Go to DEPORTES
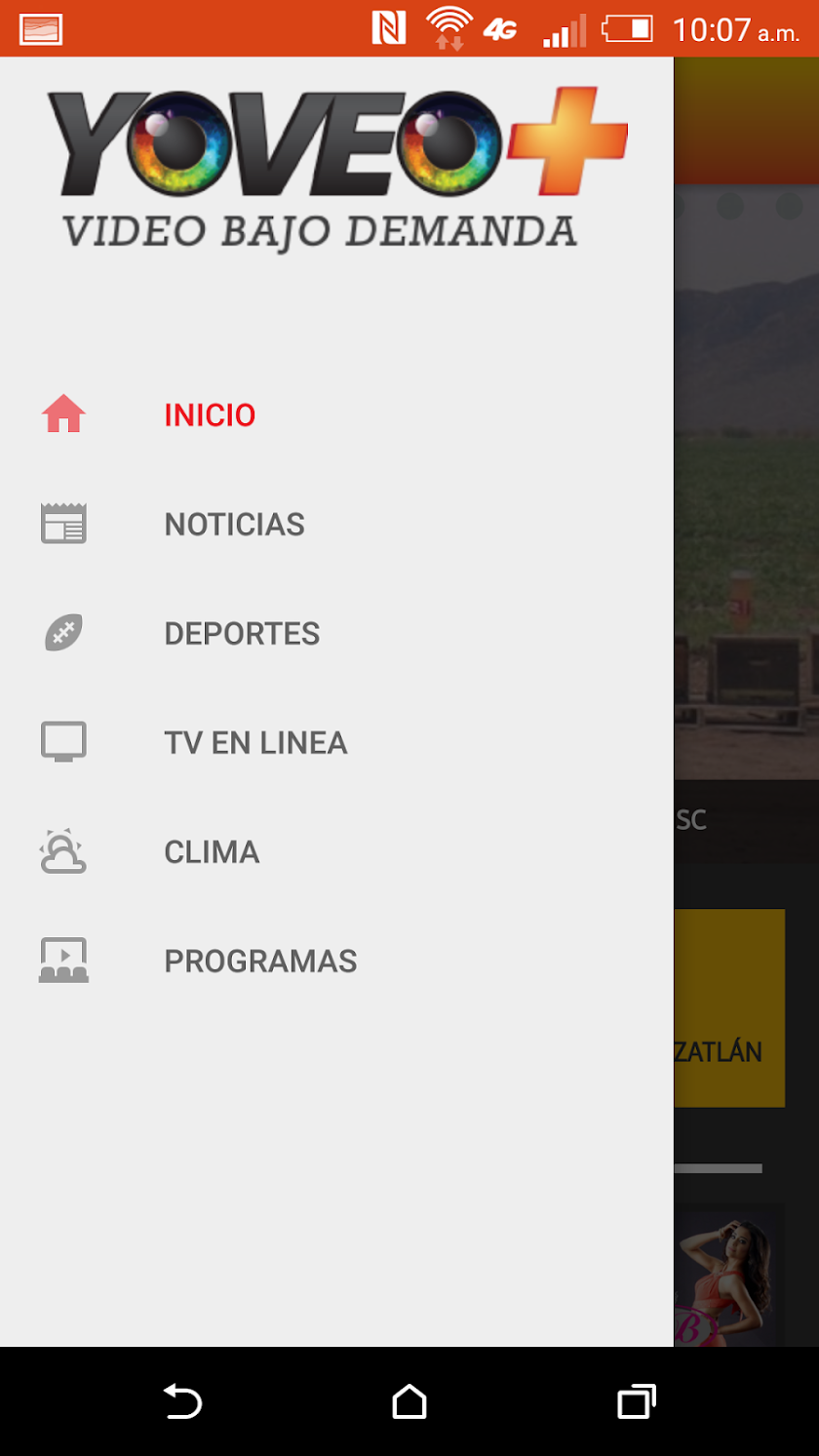 coord(336,634)
